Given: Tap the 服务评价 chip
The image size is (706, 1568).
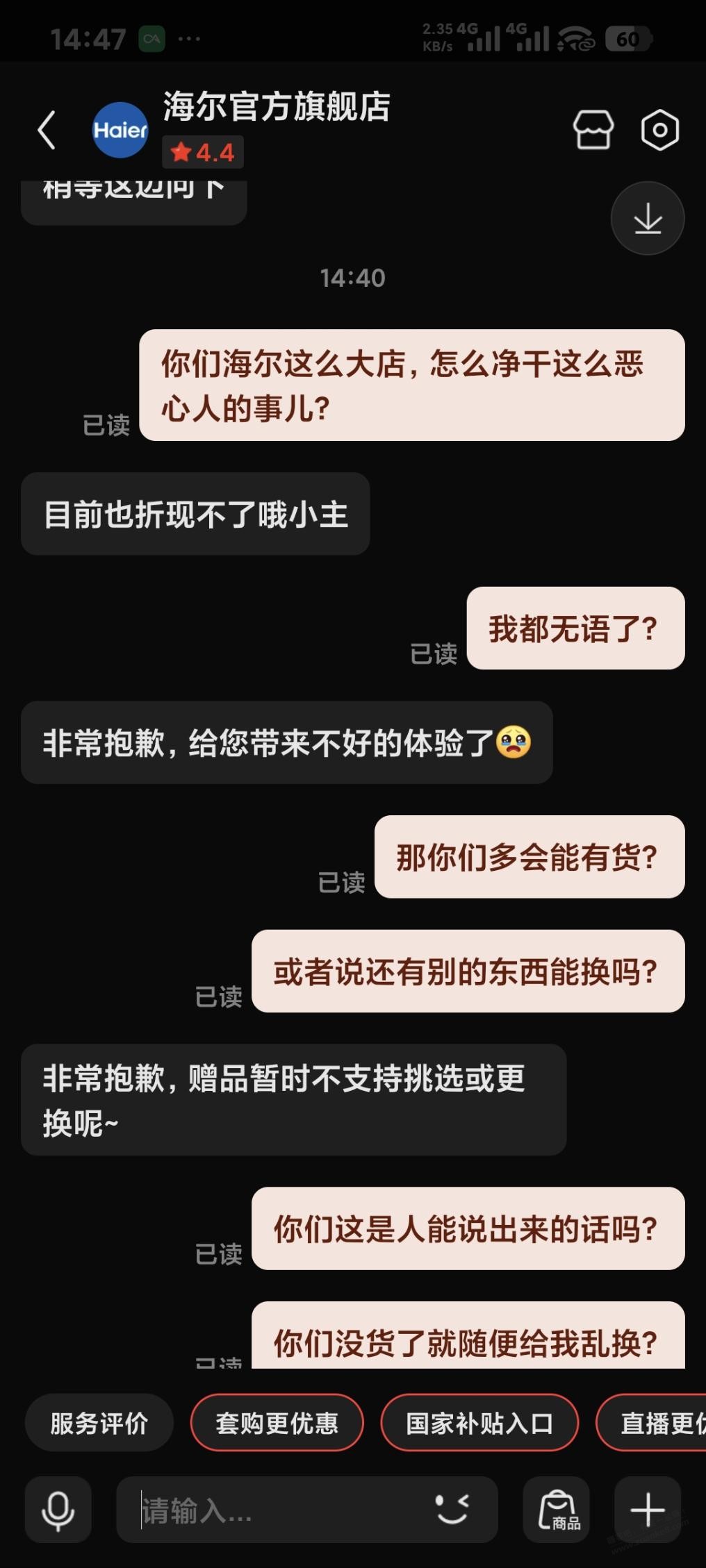Looking at the screenshot, I should coord(99,1423).
